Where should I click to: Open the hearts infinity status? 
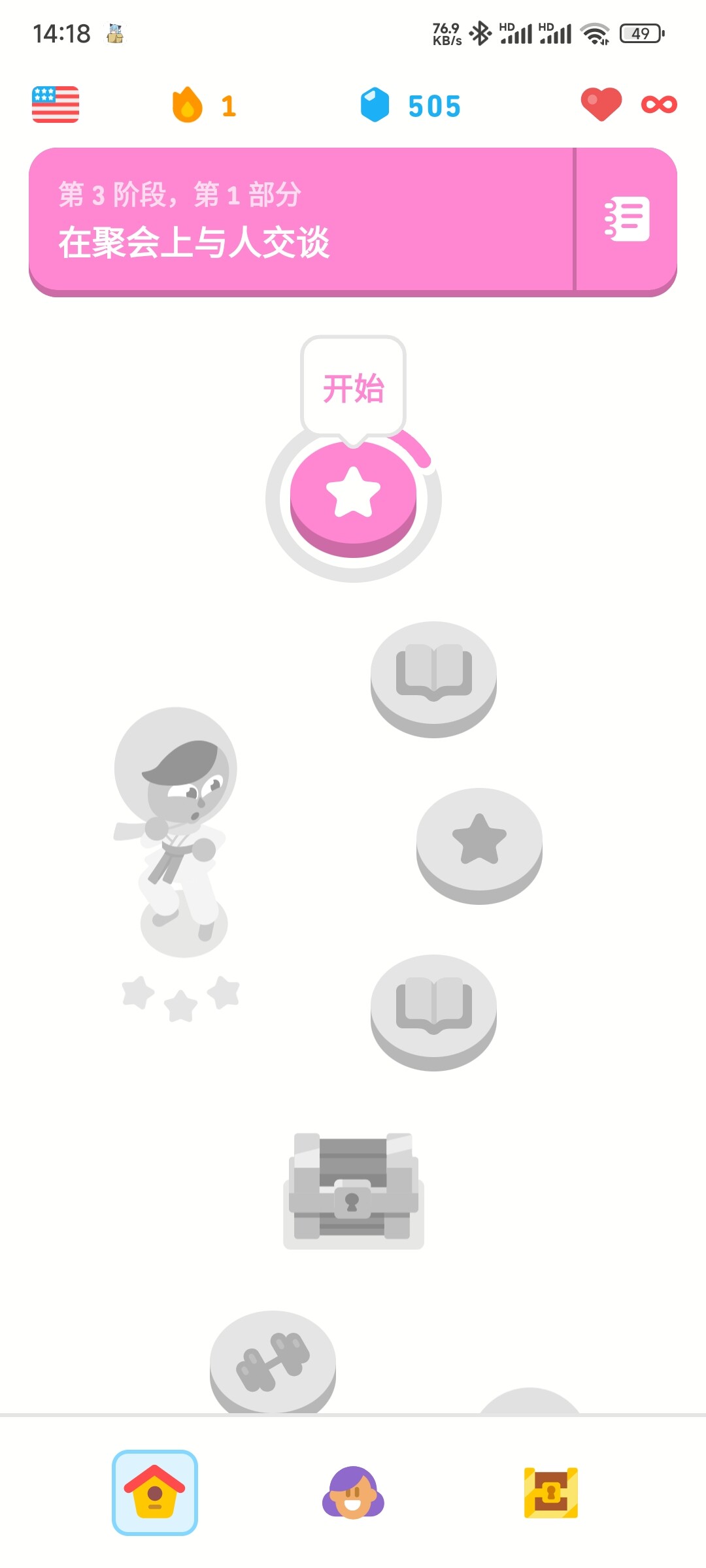[629, 105]
